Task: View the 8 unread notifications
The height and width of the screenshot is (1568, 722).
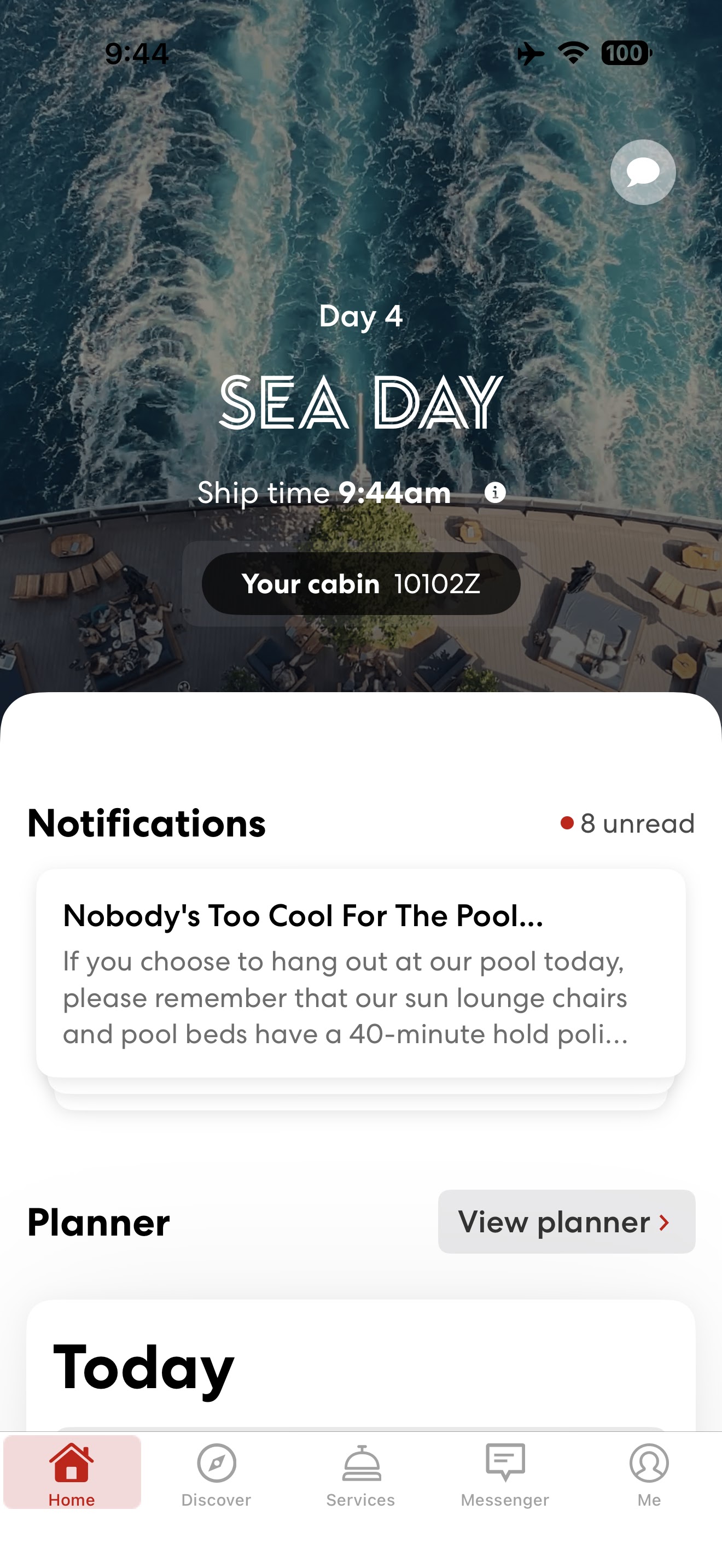Action: [627, 823]
